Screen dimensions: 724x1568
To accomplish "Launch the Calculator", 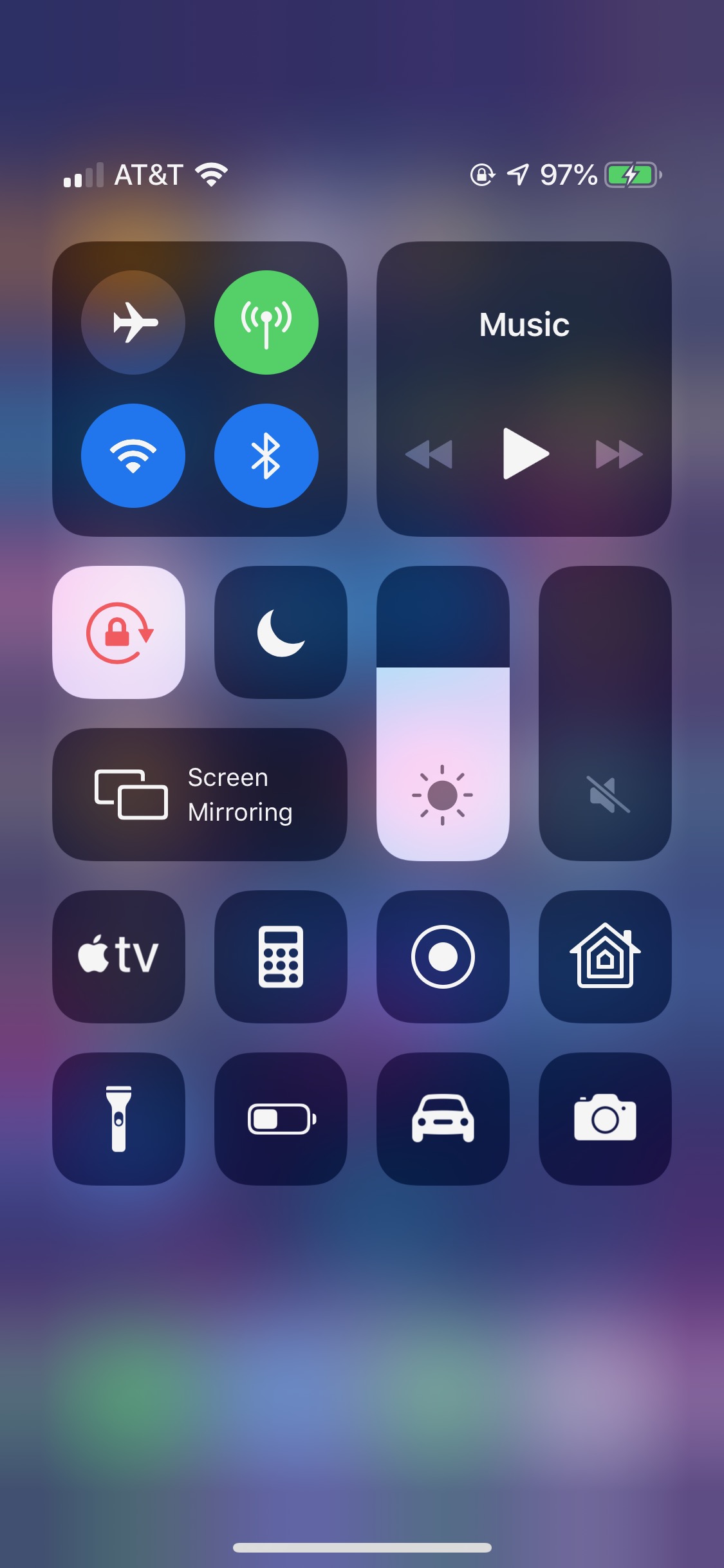I will (x=281, y=957).
